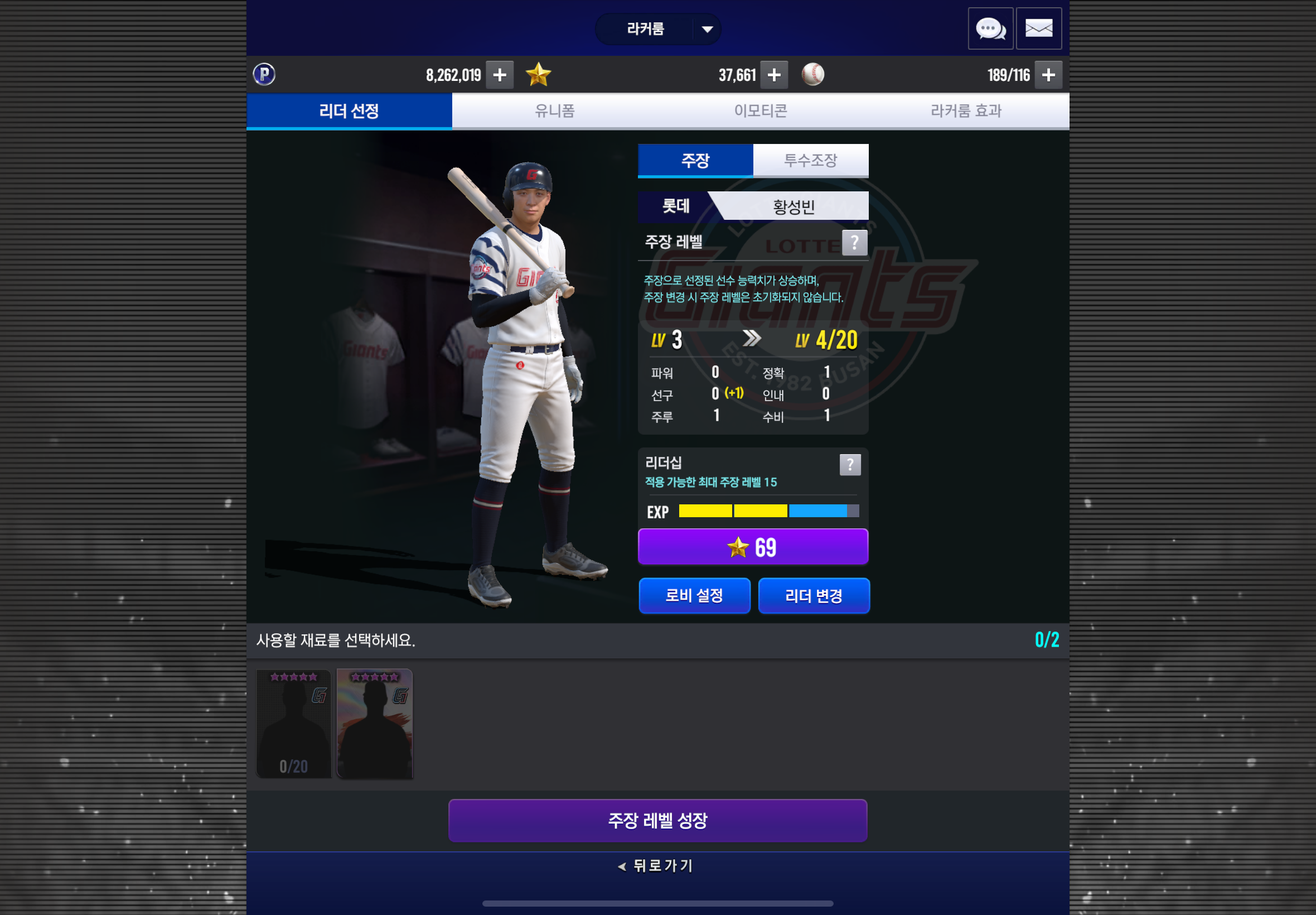This screenshot has width=1316, height=915.
Task: Add more points next to 8,262,019
Action: point(500,75)
